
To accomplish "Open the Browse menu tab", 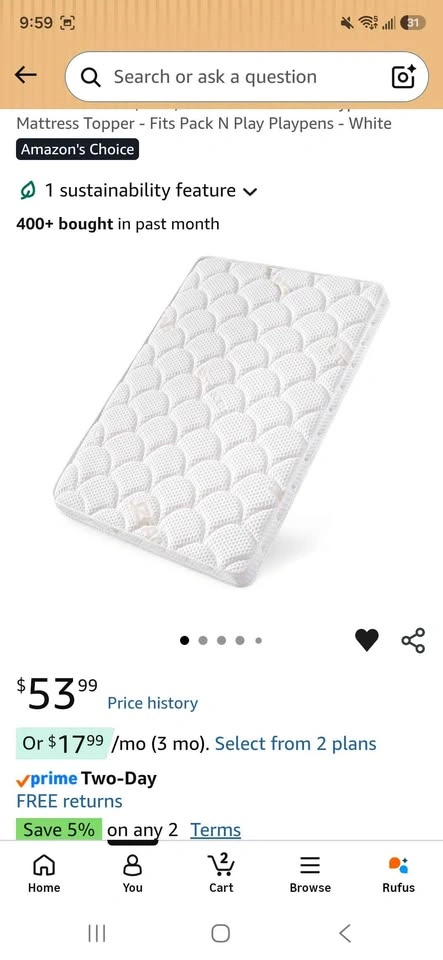I will (x=310, y=874).
